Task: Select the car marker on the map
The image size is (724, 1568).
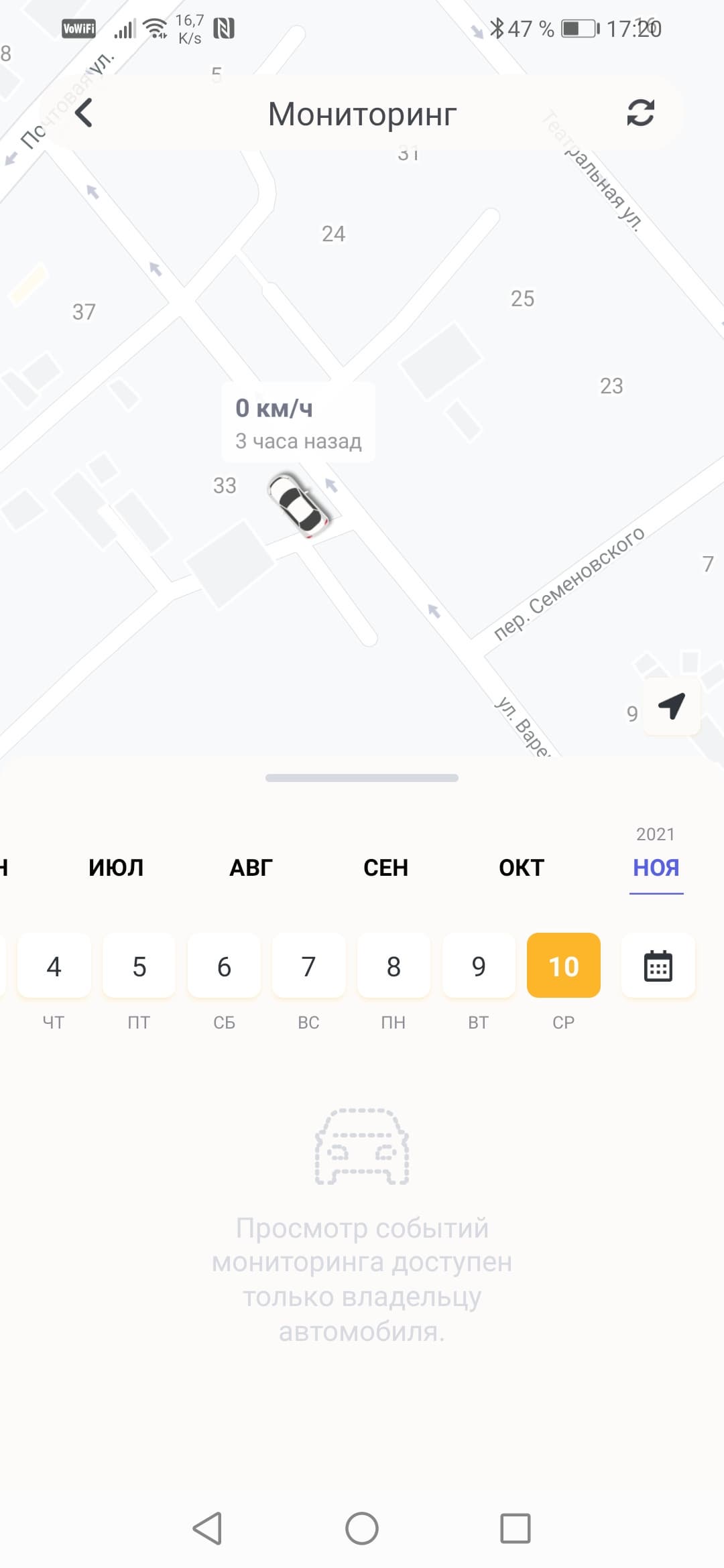Action: pos(298,505)
